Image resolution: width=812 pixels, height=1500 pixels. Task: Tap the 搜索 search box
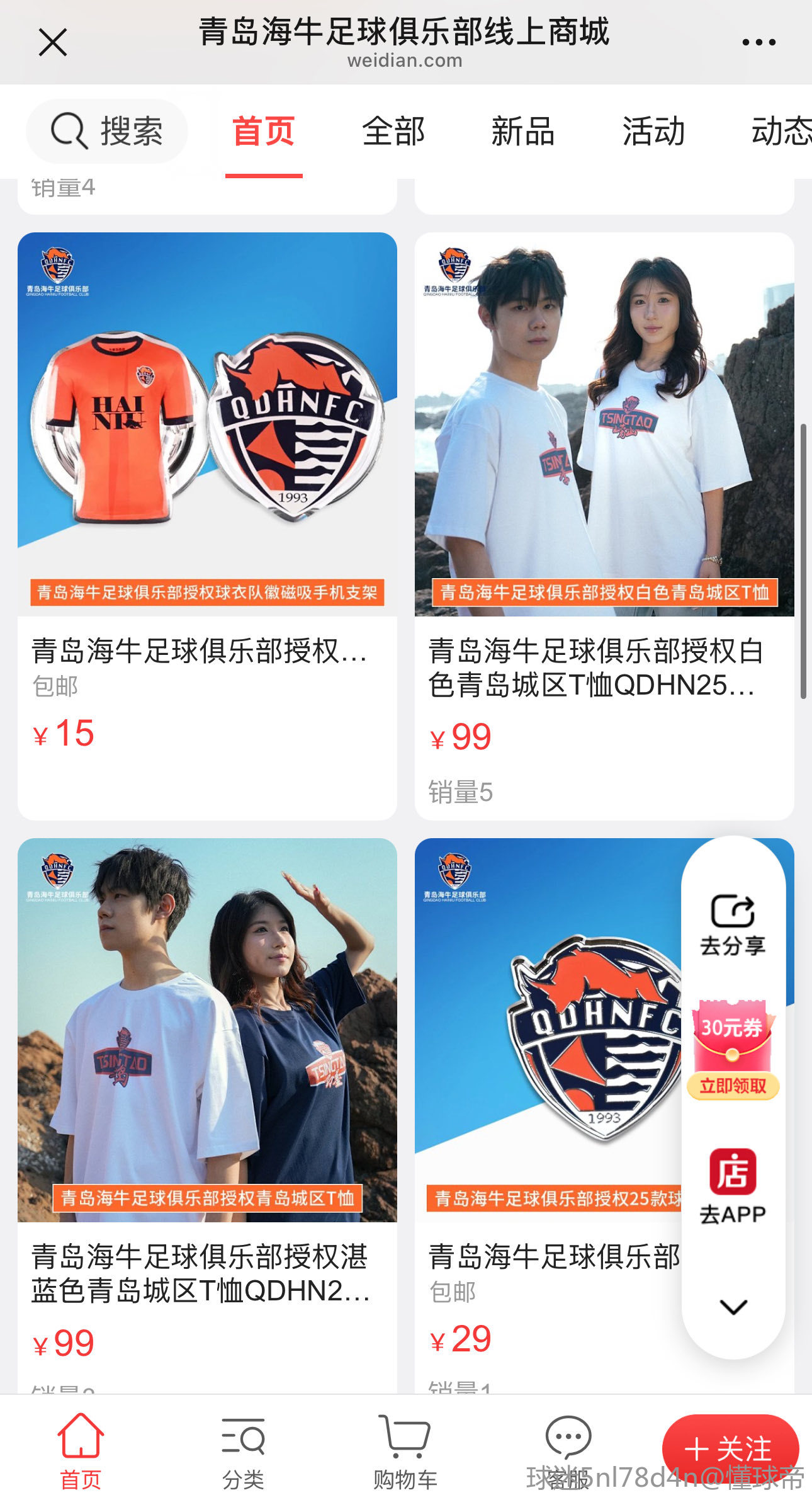[x=107, y=131]
